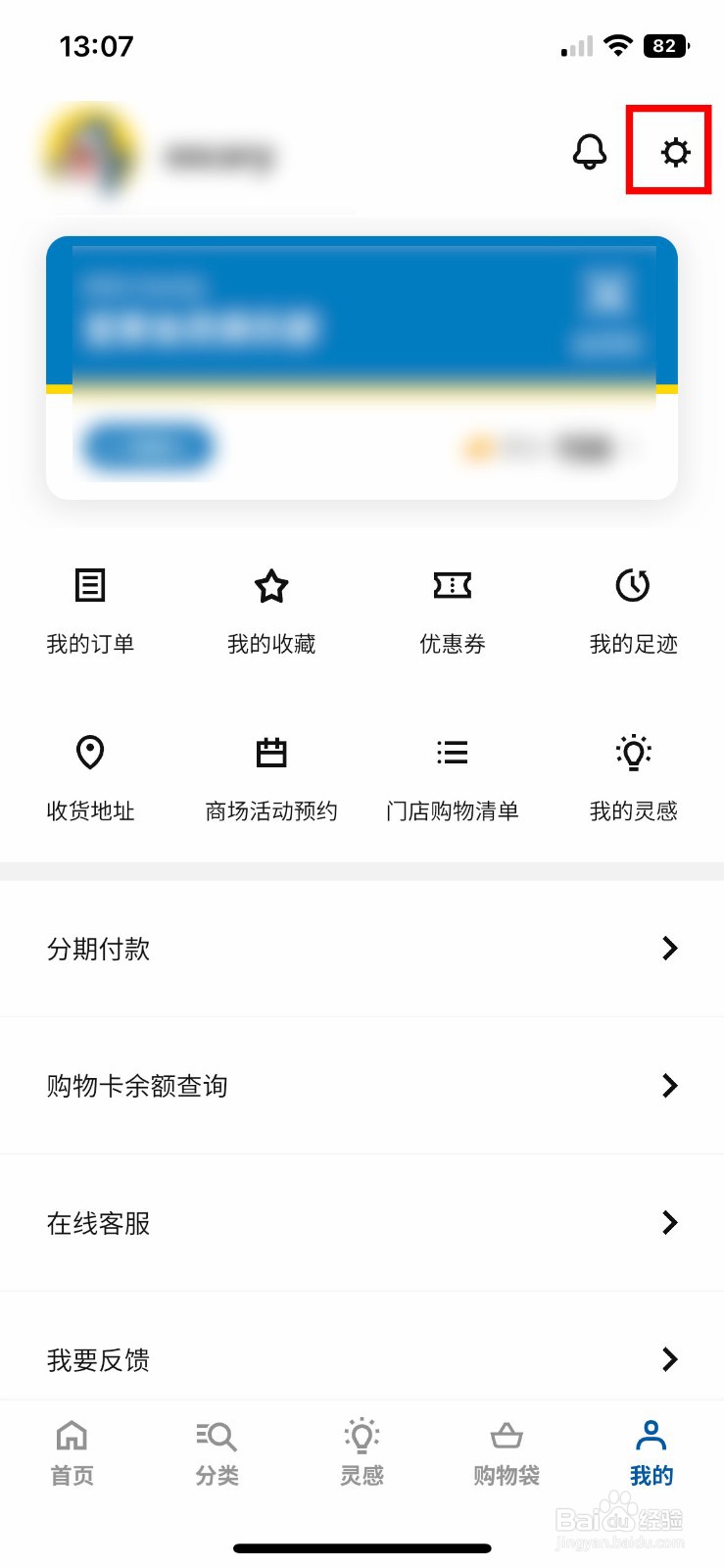Open 购物卡余额查询
This screenshot has width=724, height=1568.
point(362,1086)
